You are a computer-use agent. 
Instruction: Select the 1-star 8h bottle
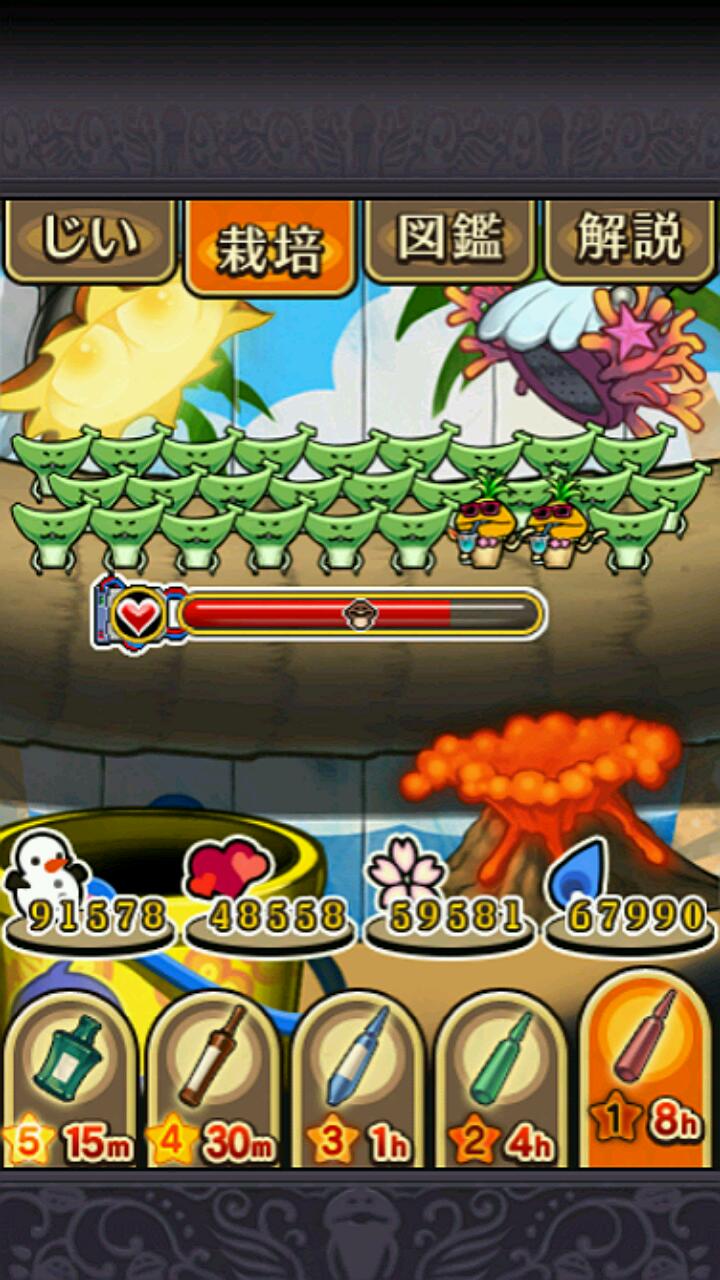point(646,1068)
